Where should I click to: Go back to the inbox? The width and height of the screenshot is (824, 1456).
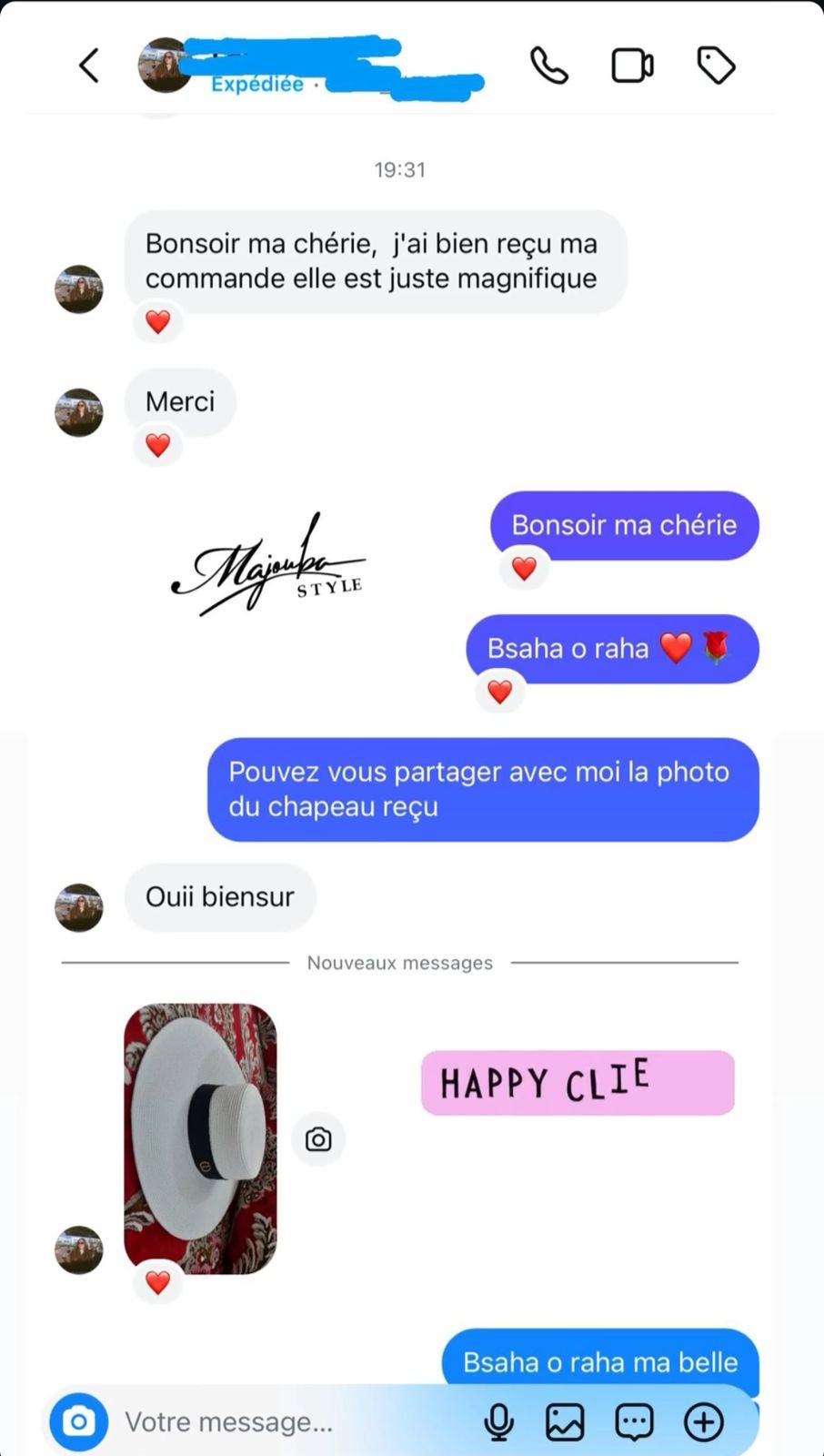(x=88, y=66)
